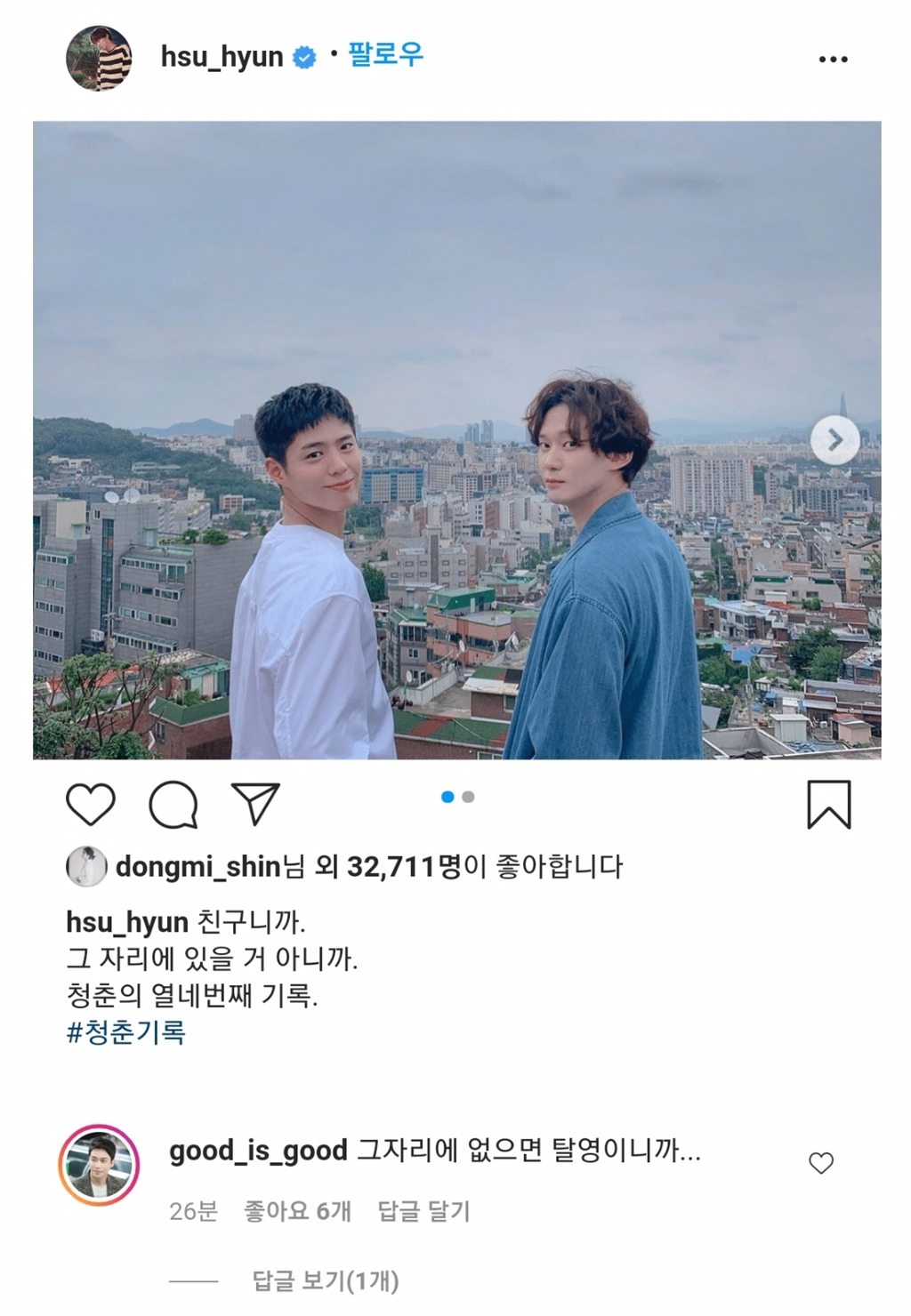Reply to good_is_good via 답글 달기
911x1316 pixels.
(x=423, y=1211)
